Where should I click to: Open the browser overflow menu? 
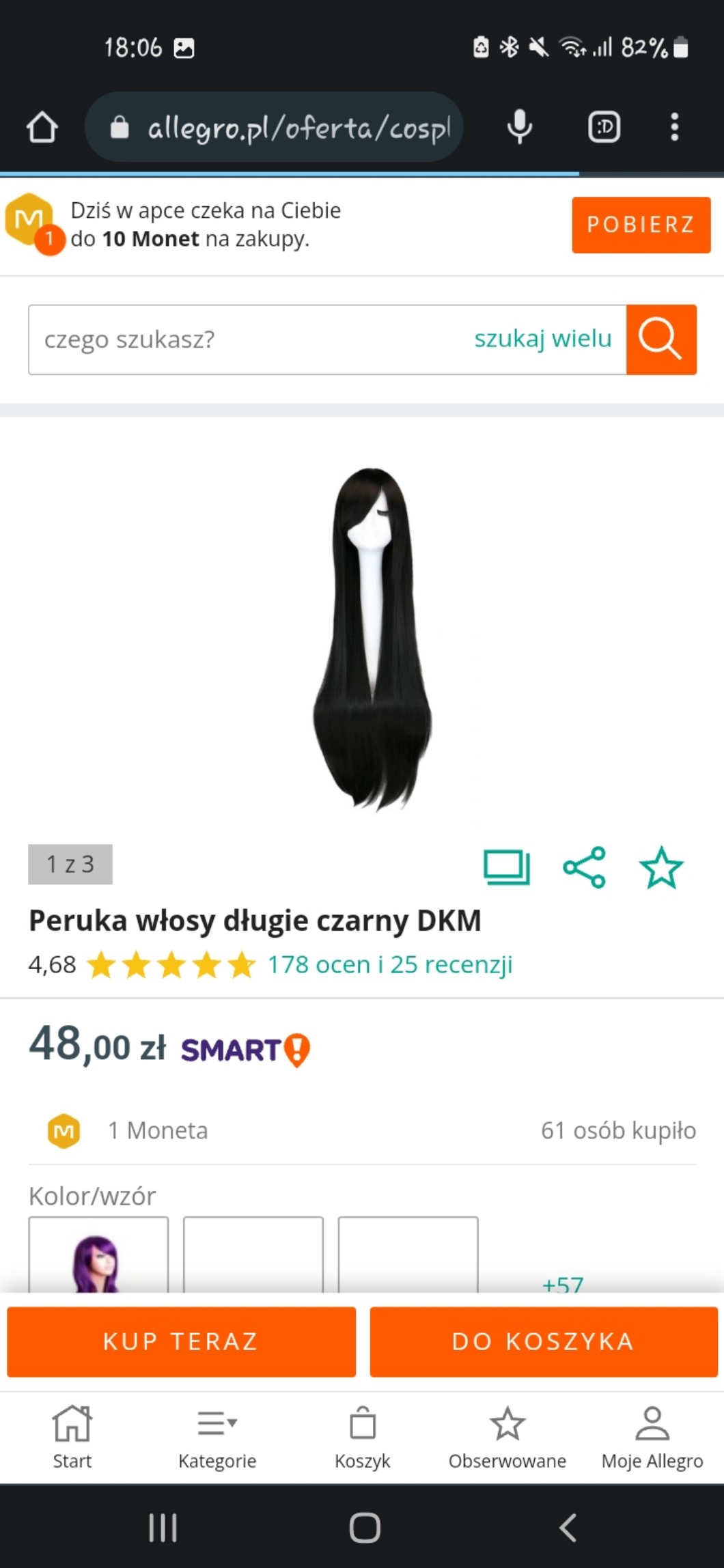click(674, 127)
